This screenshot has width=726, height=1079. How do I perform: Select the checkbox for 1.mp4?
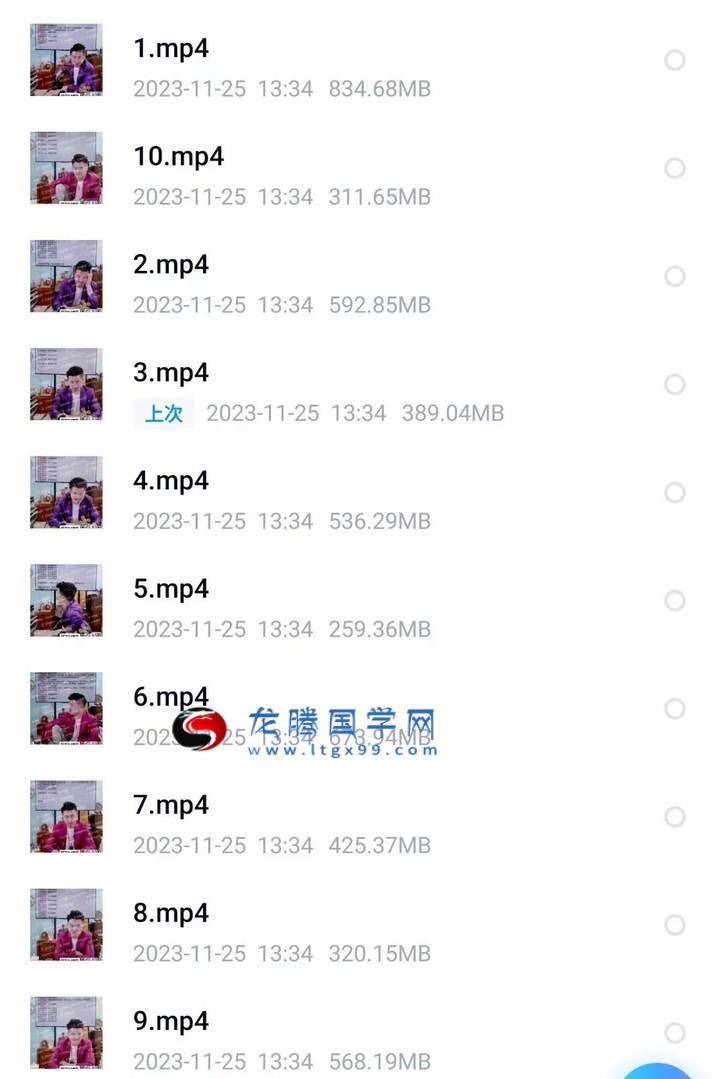[675, 60]
